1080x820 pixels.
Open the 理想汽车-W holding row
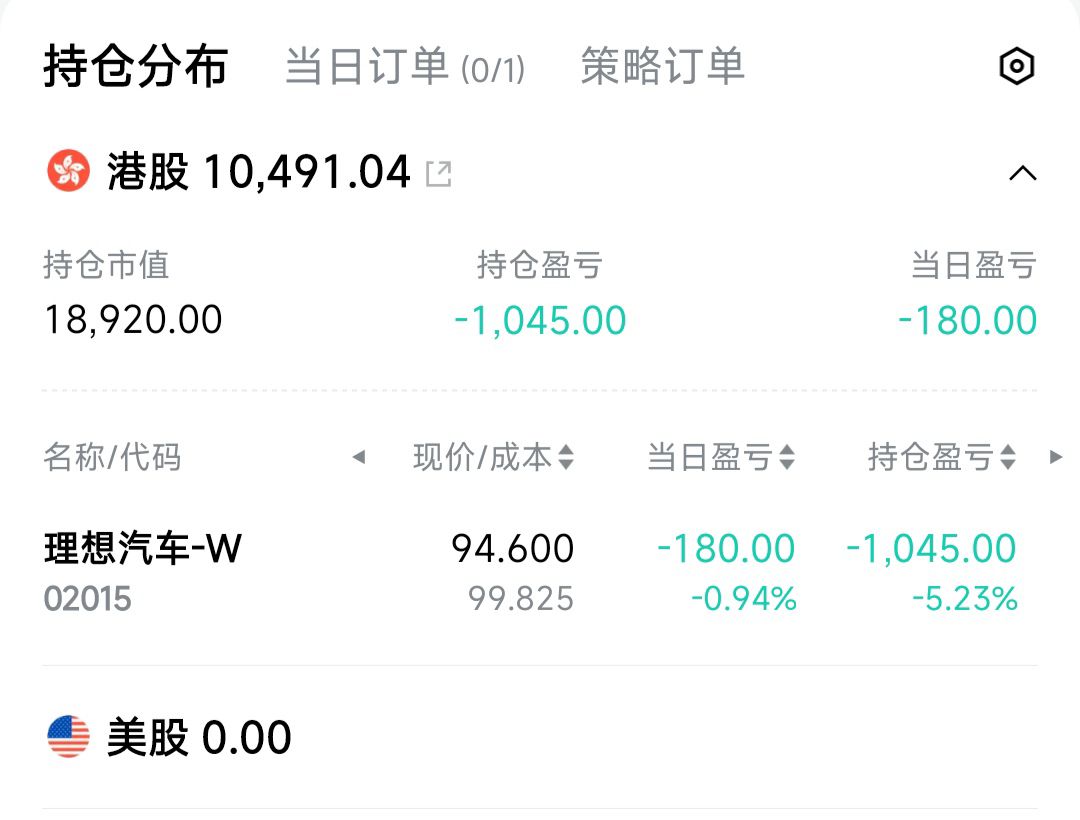click(x=540, y=572)
